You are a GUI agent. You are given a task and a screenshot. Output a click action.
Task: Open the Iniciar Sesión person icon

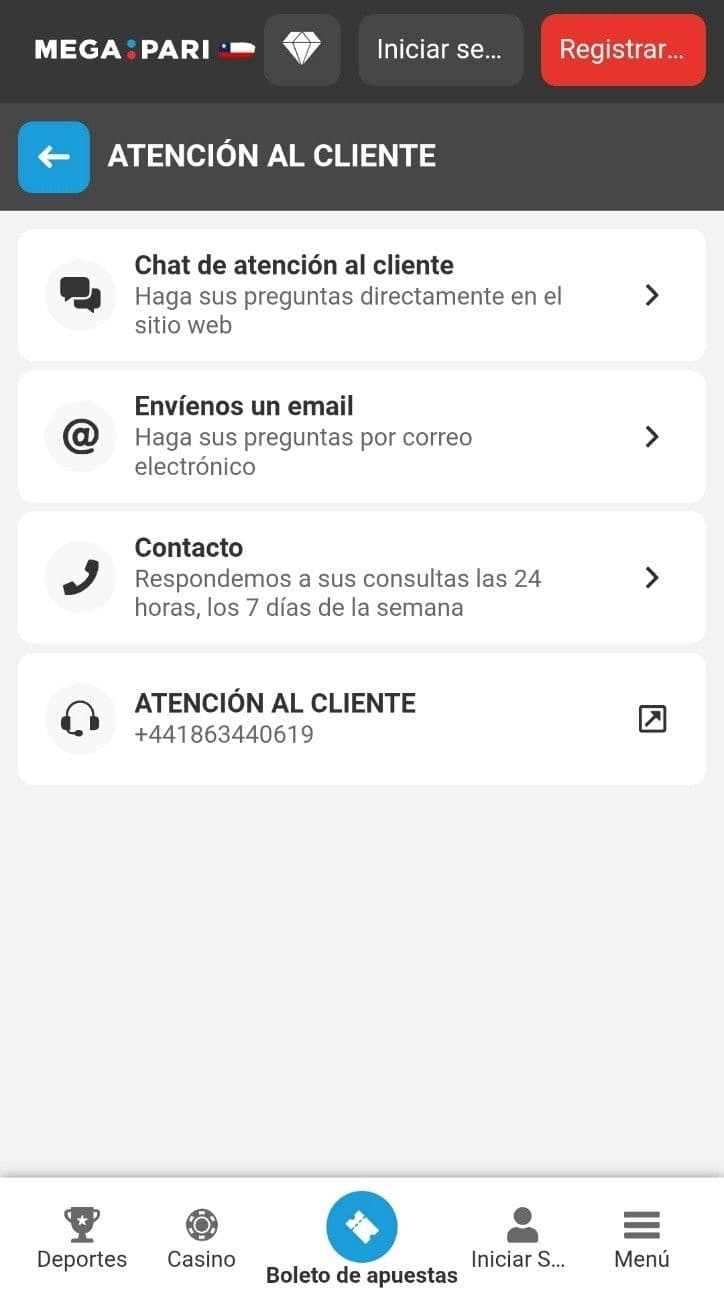520,1222
